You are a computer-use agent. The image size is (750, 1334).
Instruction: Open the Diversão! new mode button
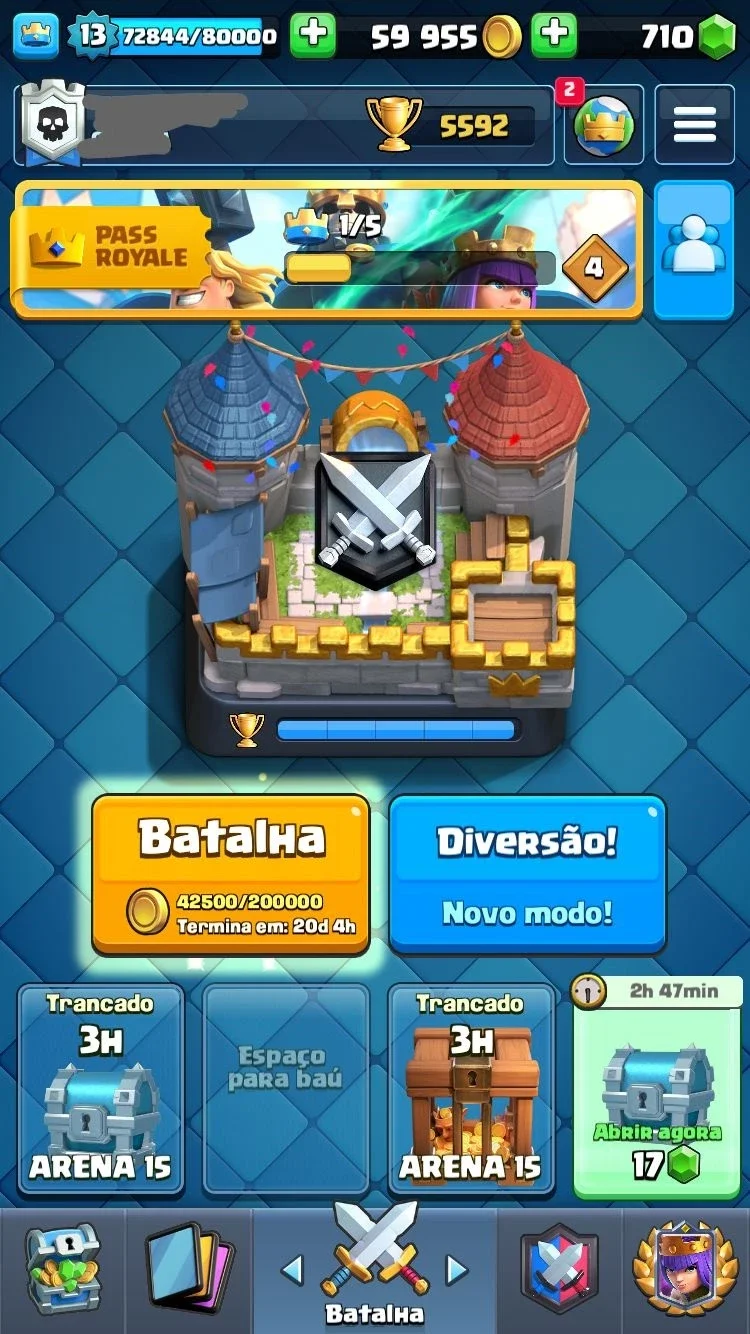(x=527, y=875)
